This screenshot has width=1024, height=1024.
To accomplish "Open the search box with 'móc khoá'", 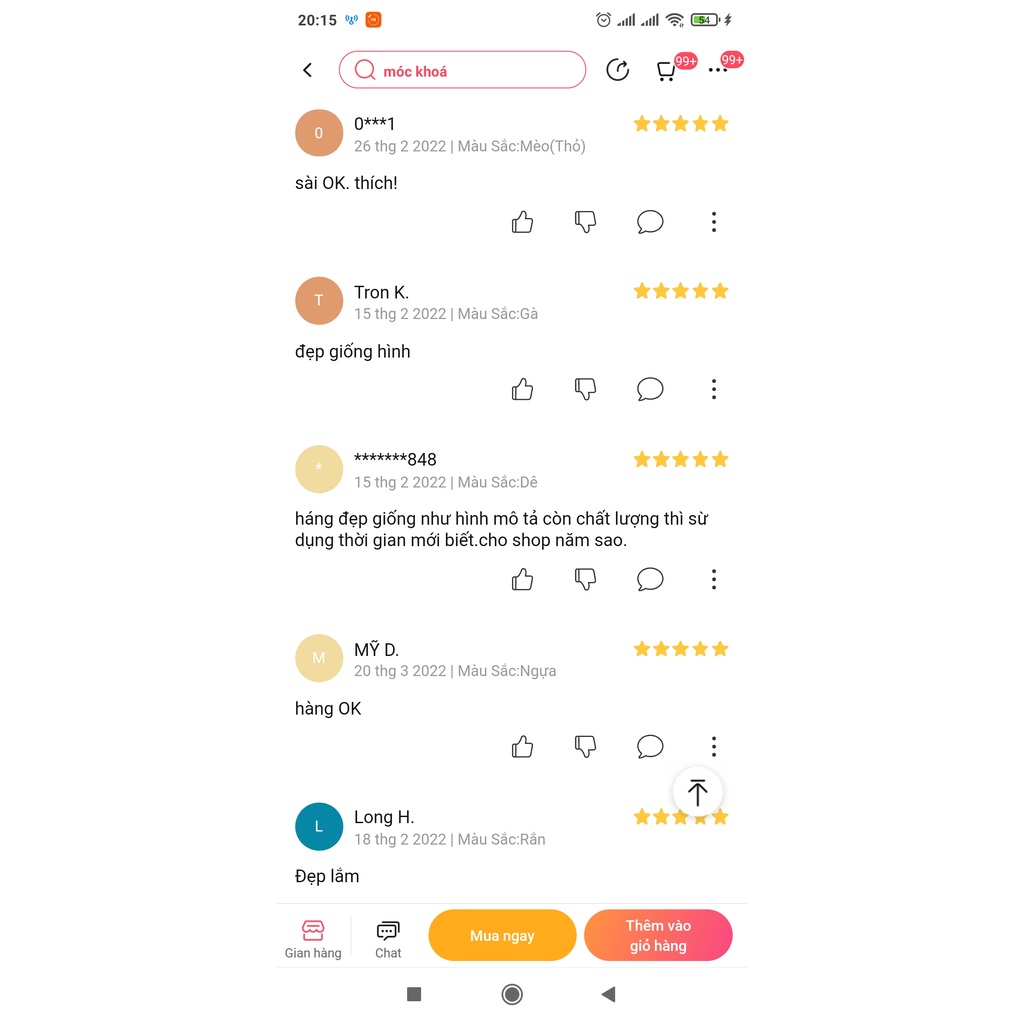I will (x=462, y=70).
